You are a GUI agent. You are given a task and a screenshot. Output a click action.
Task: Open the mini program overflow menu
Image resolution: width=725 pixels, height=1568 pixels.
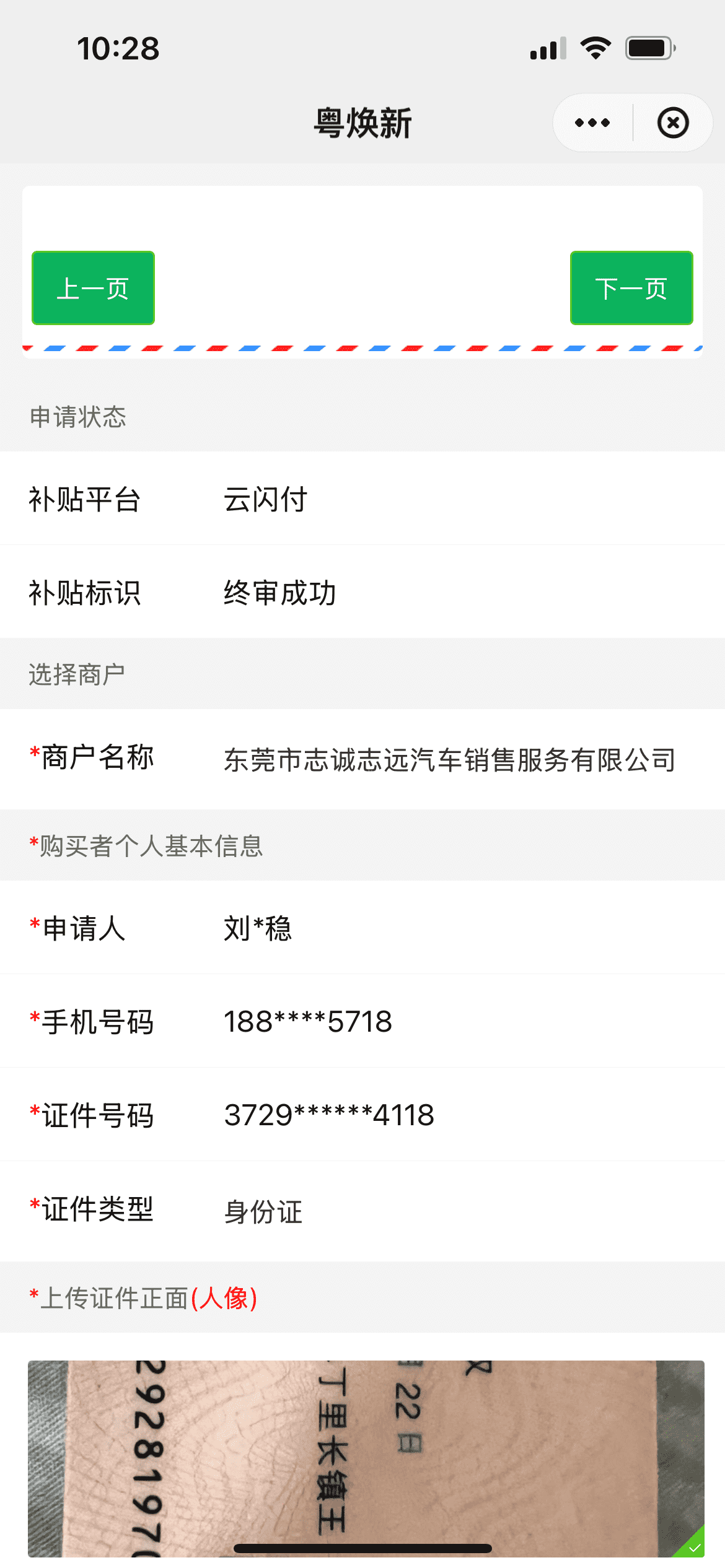[592, 123]
